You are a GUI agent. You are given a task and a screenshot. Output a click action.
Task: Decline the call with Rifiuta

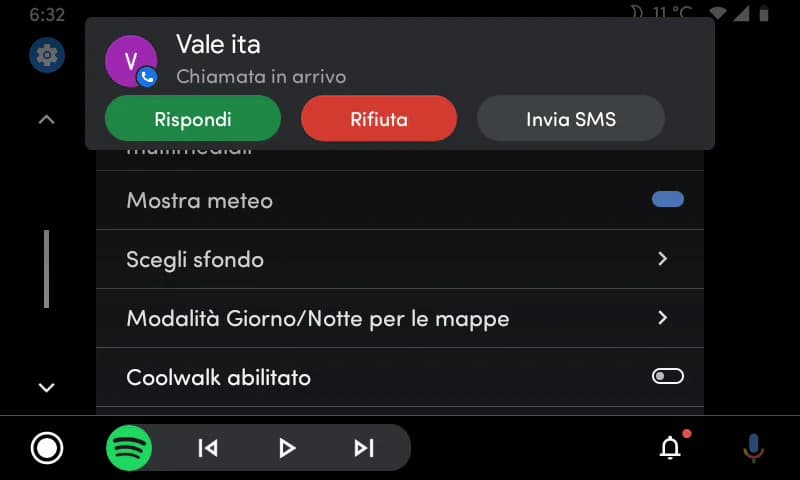coord(378,119)
